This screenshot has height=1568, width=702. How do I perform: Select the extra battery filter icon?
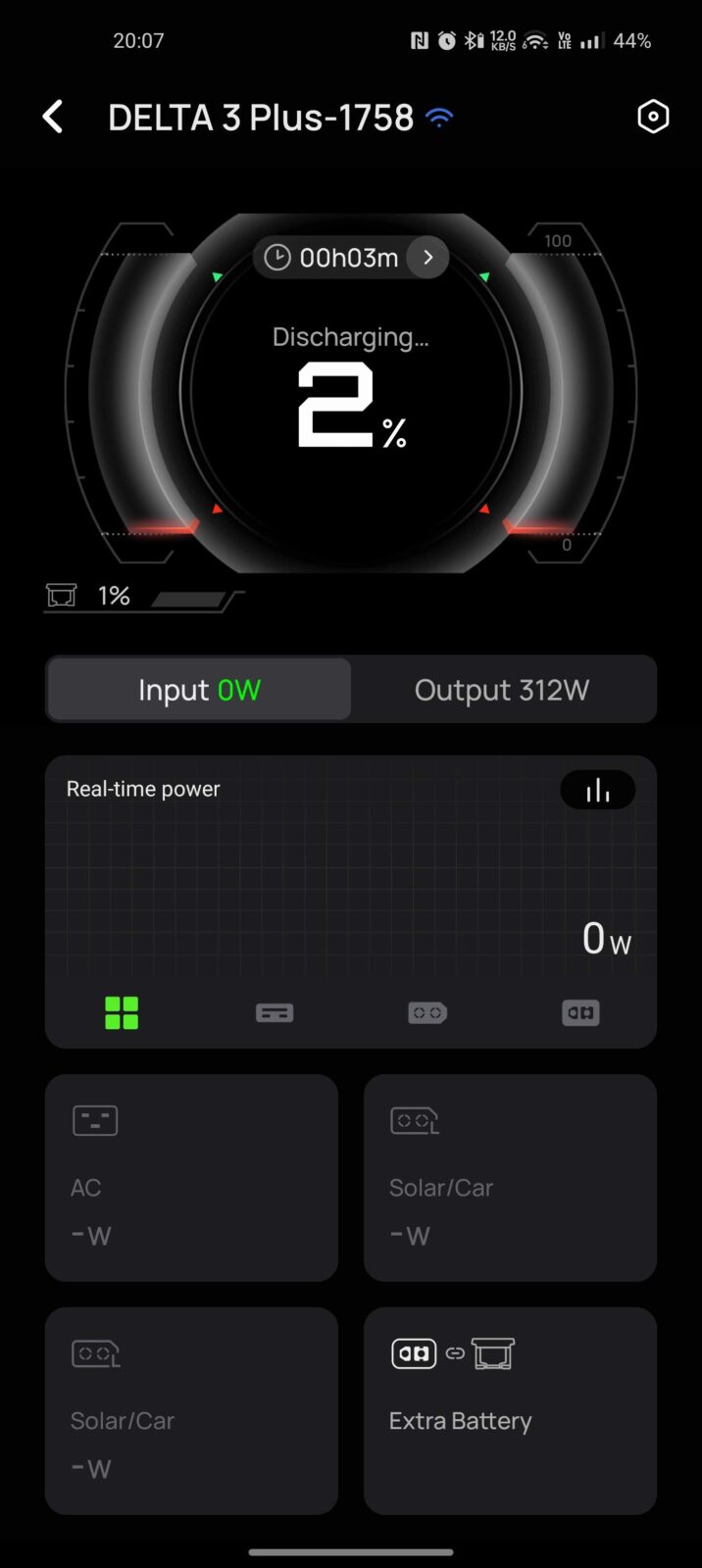(x=580, y=1012)
